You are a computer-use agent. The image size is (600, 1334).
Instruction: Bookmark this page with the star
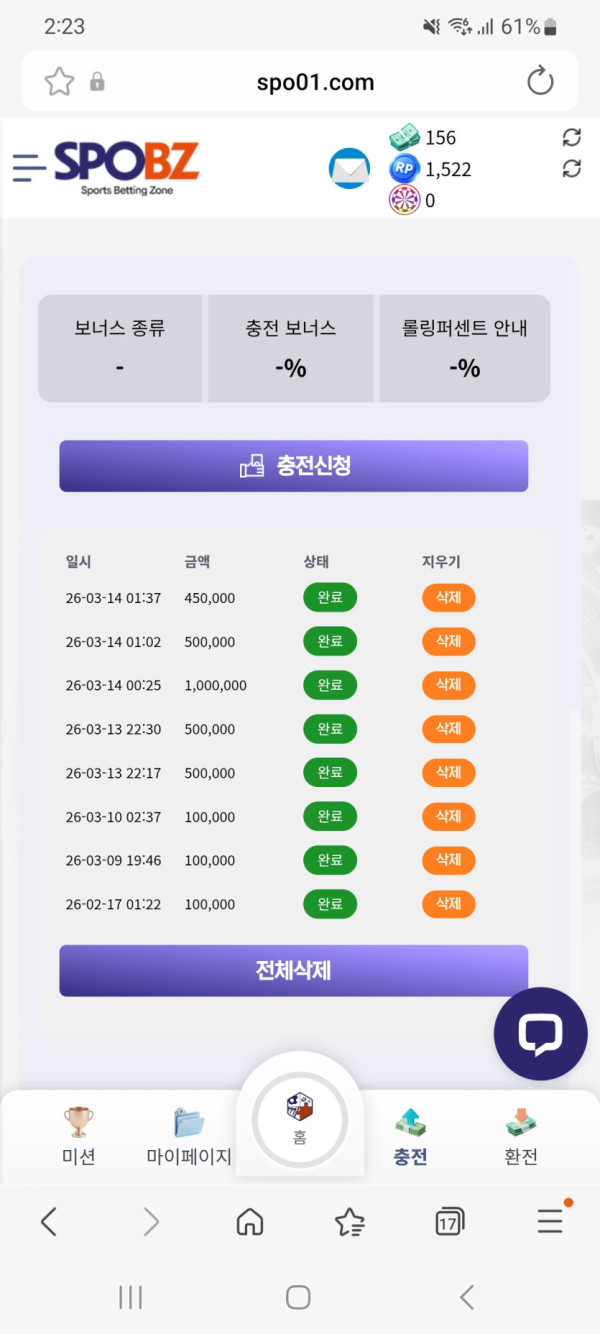(59, 81)
